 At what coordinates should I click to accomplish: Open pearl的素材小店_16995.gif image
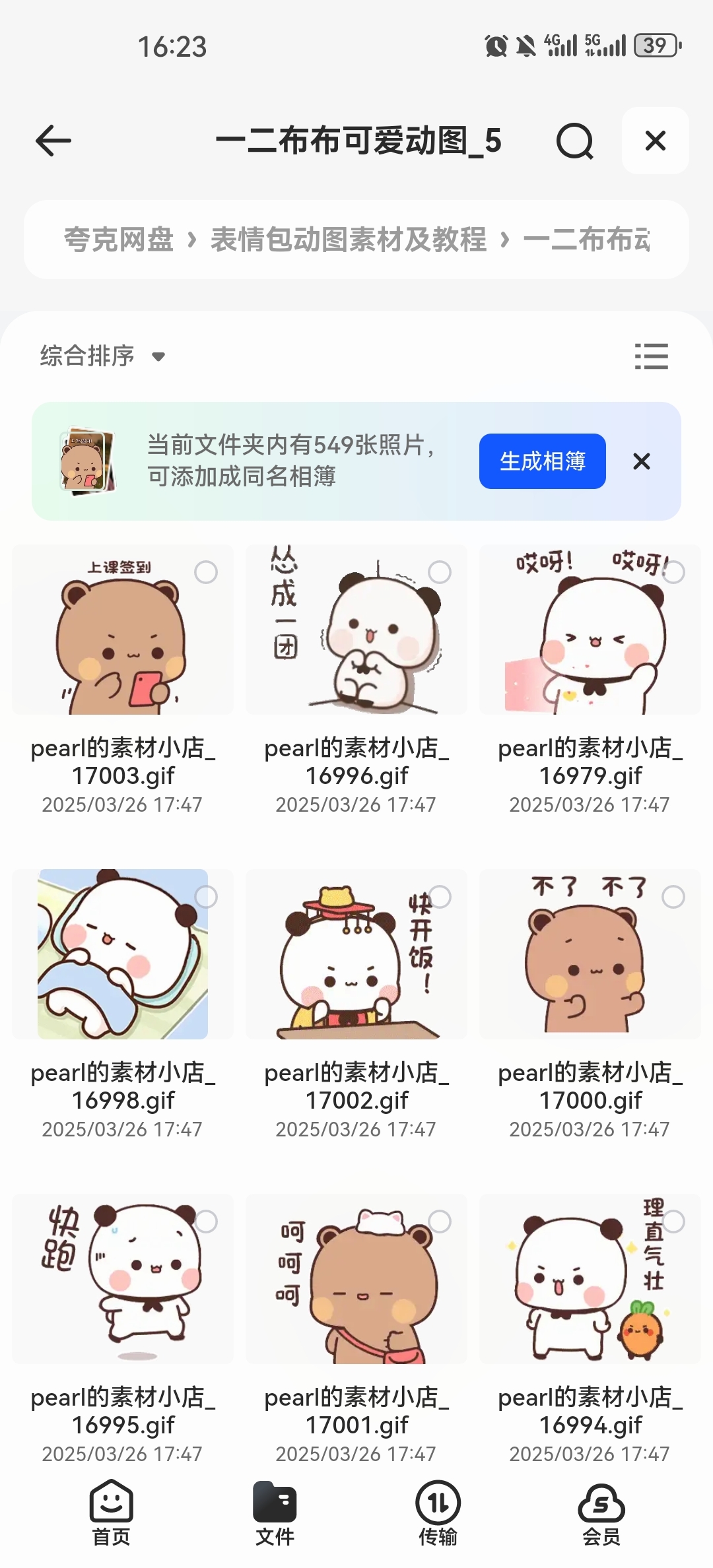click(123, 1279)
